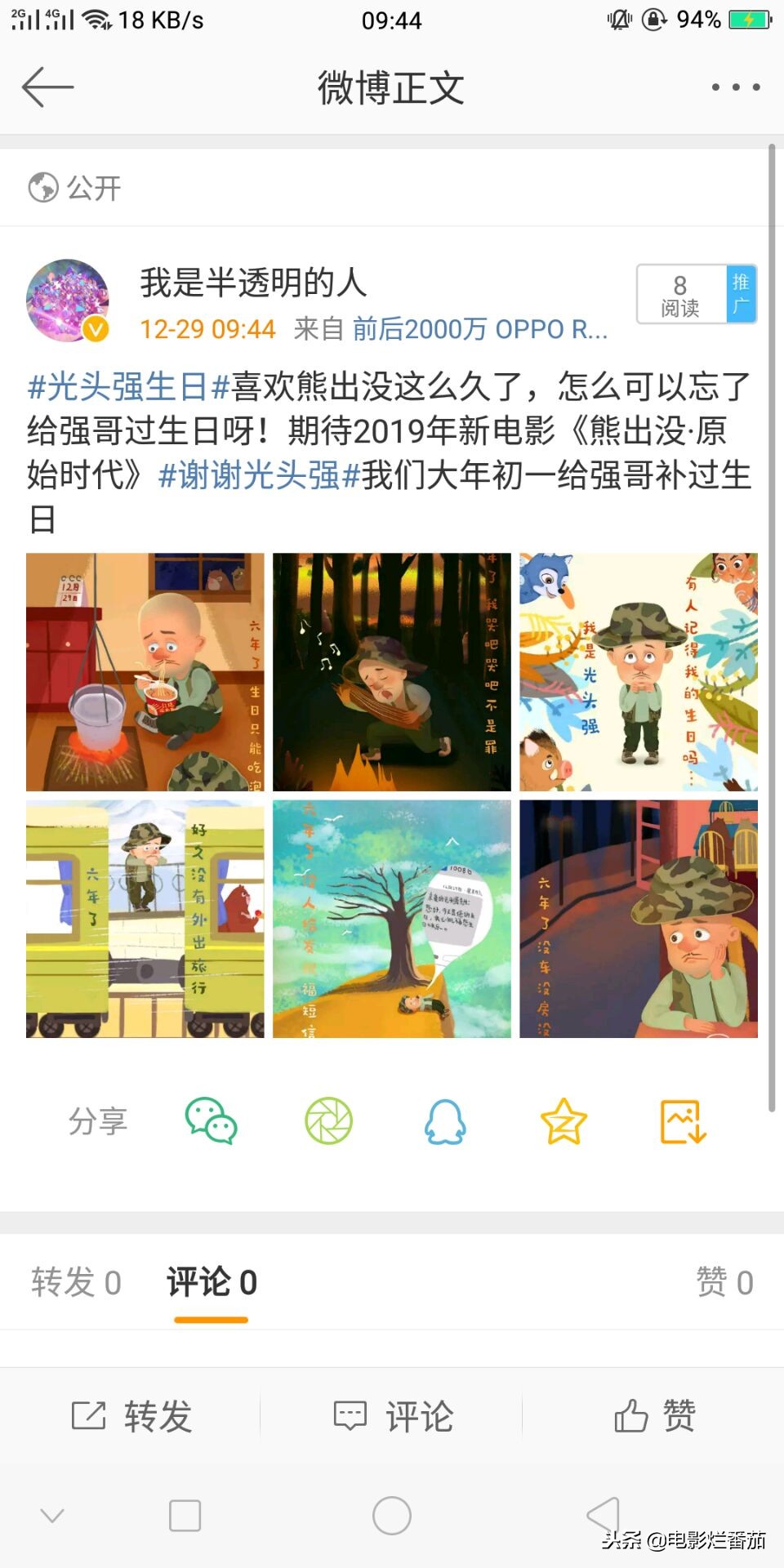Screen dimensions: 784x1568
Task: Open the three-dot overflow menu
Action: pyautogui.click(x=735, y=87)
